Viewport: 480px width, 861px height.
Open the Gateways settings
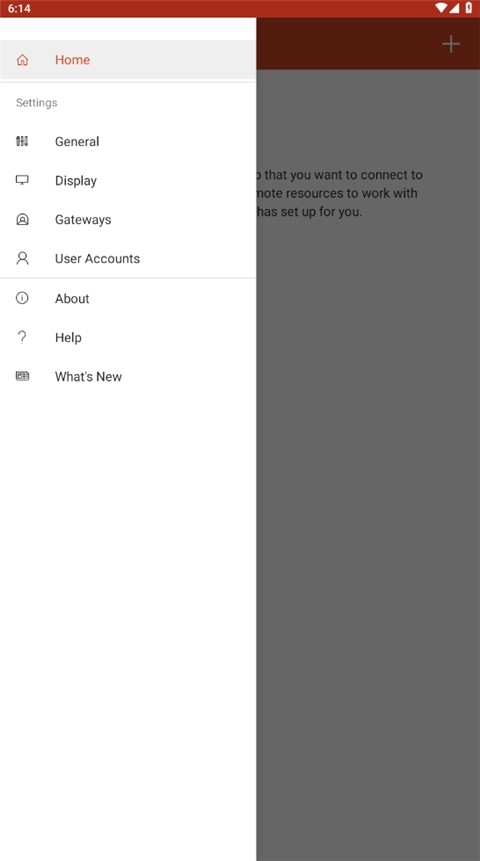(x=128, y=220)
